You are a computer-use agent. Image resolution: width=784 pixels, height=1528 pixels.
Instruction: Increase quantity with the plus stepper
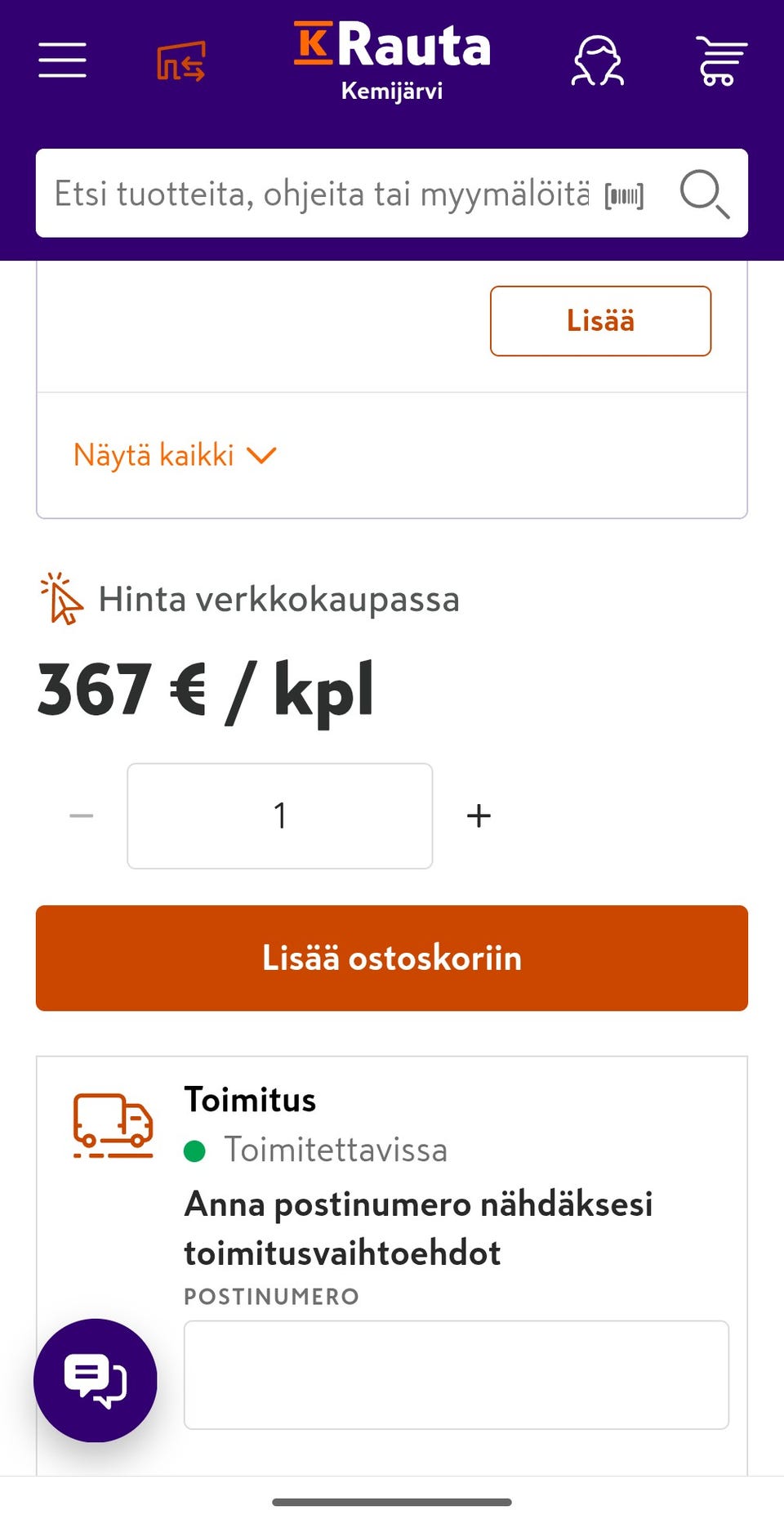[x=479, y=814]
